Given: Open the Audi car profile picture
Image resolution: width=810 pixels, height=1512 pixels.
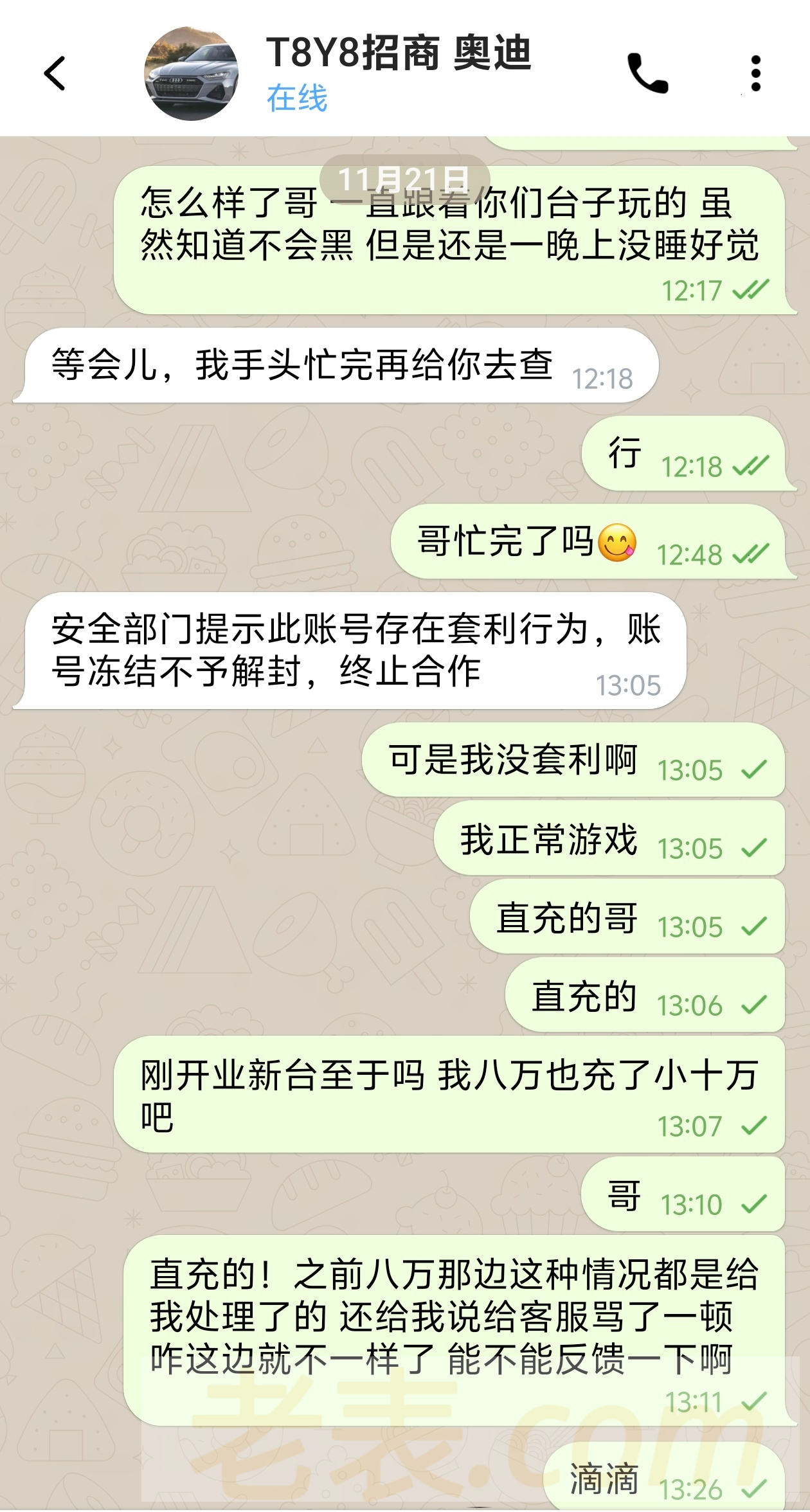Looking at the screenshot, I should pos(191,73).
